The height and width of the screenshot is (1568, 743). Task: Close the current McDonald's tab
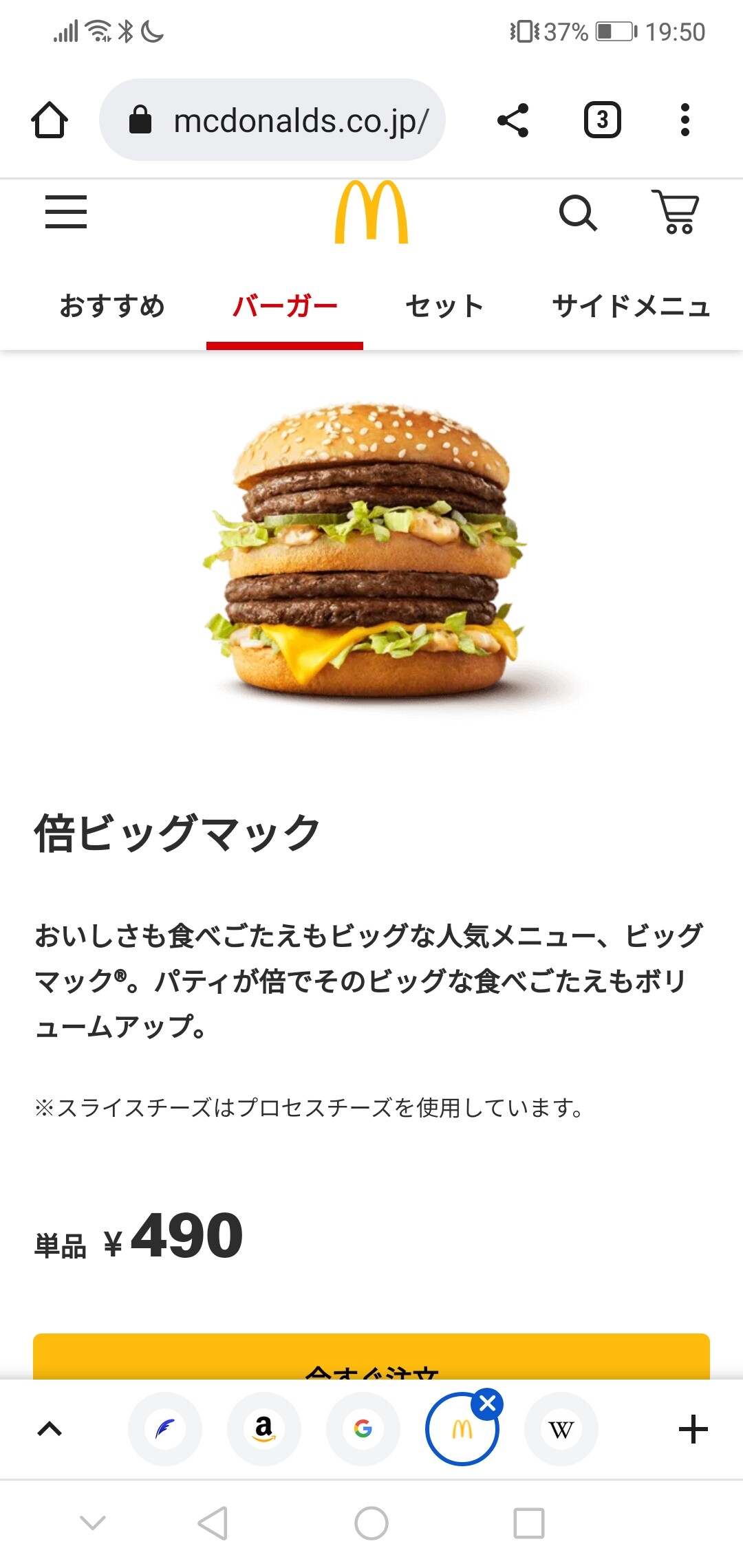pos(488,1404)
